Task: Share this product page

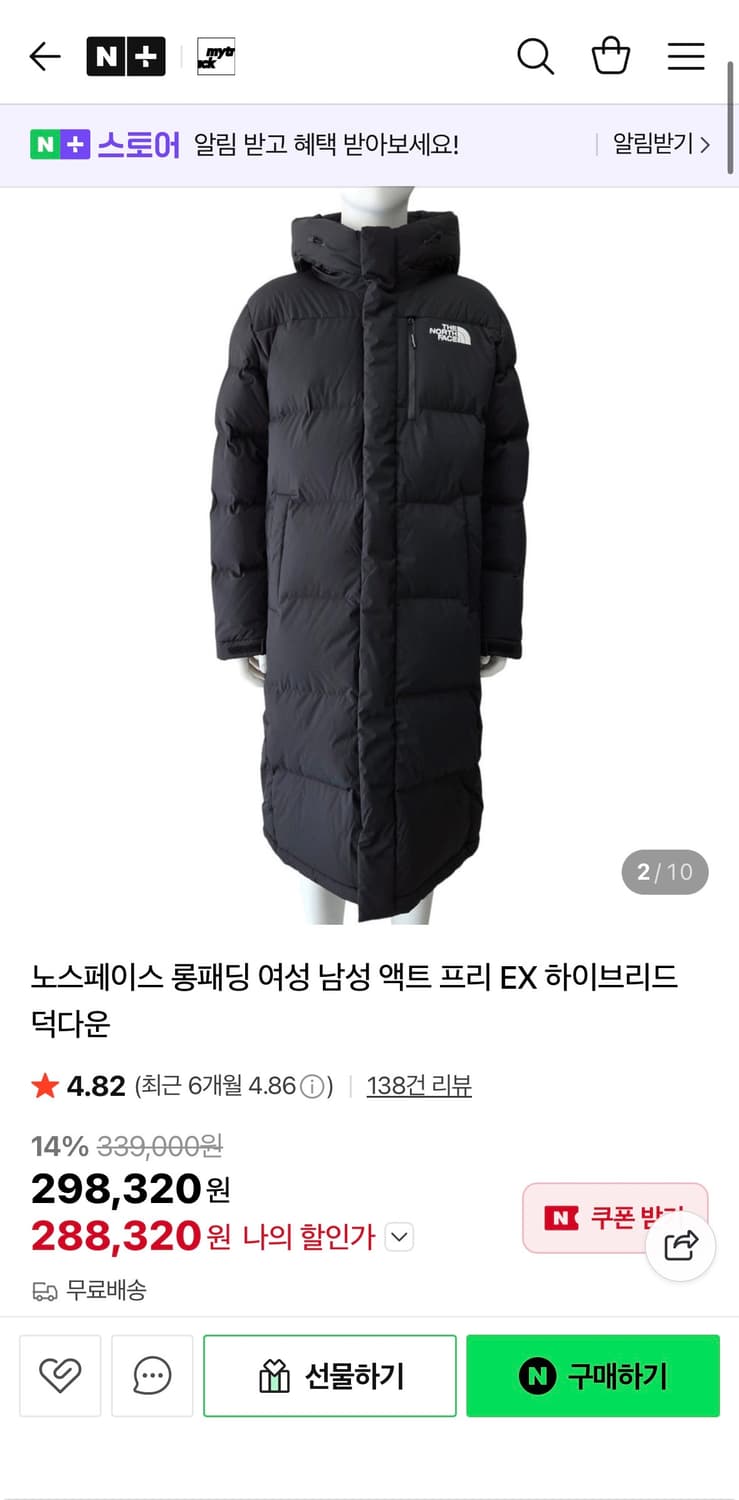Action: click(x=680, y=1244)
